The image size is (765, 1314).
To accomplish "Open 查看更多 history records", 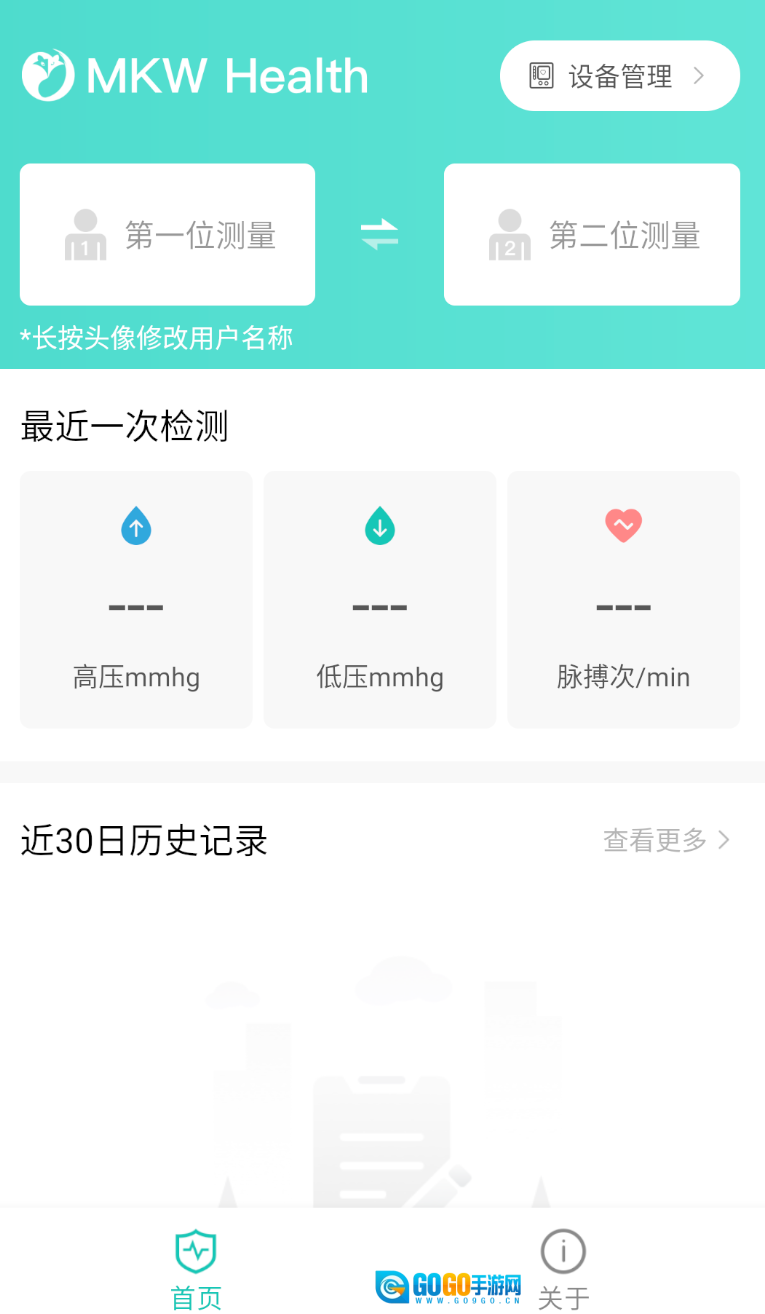I will tap(666, 840).
